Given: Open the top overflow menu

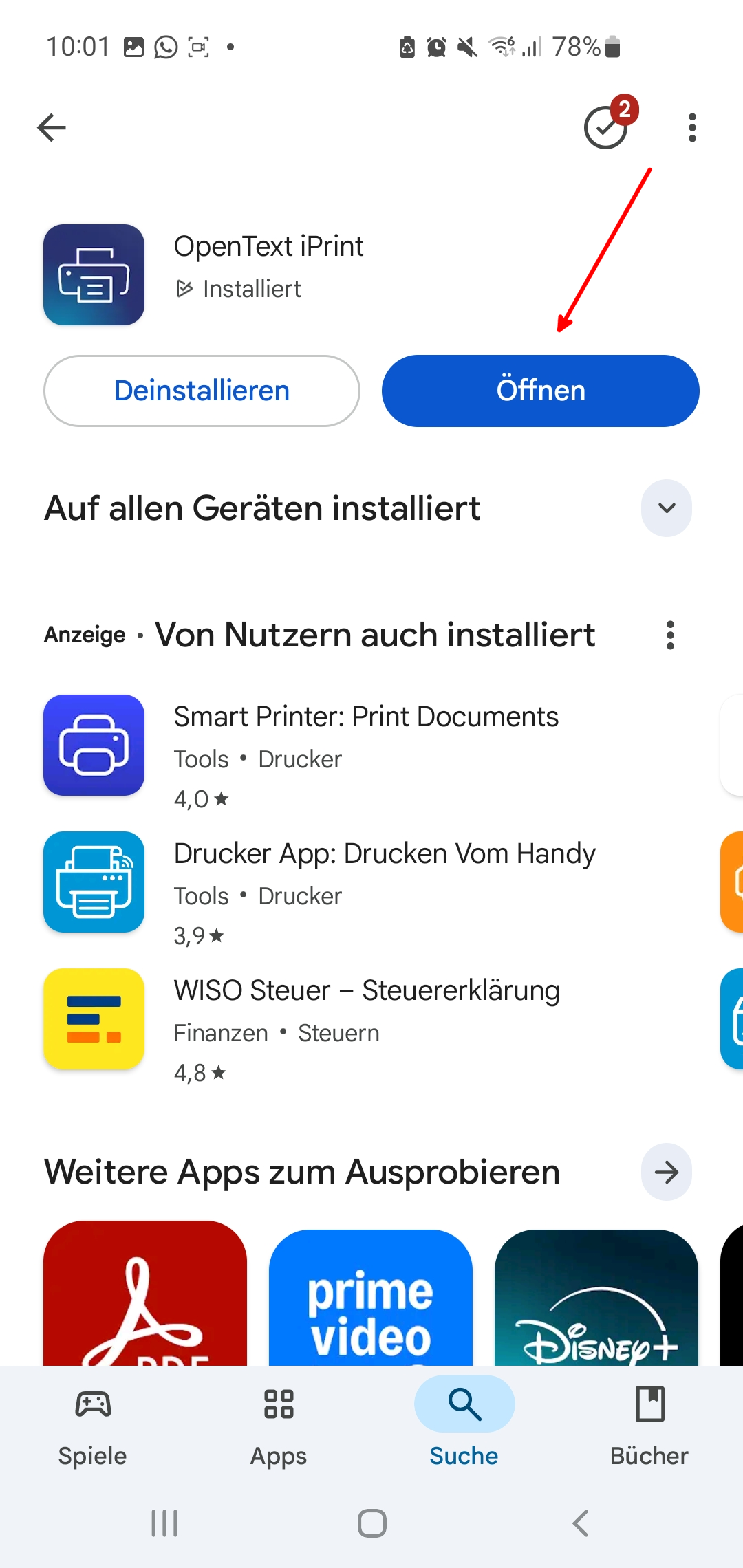Looking at the screenshot, I should point(691,127).
